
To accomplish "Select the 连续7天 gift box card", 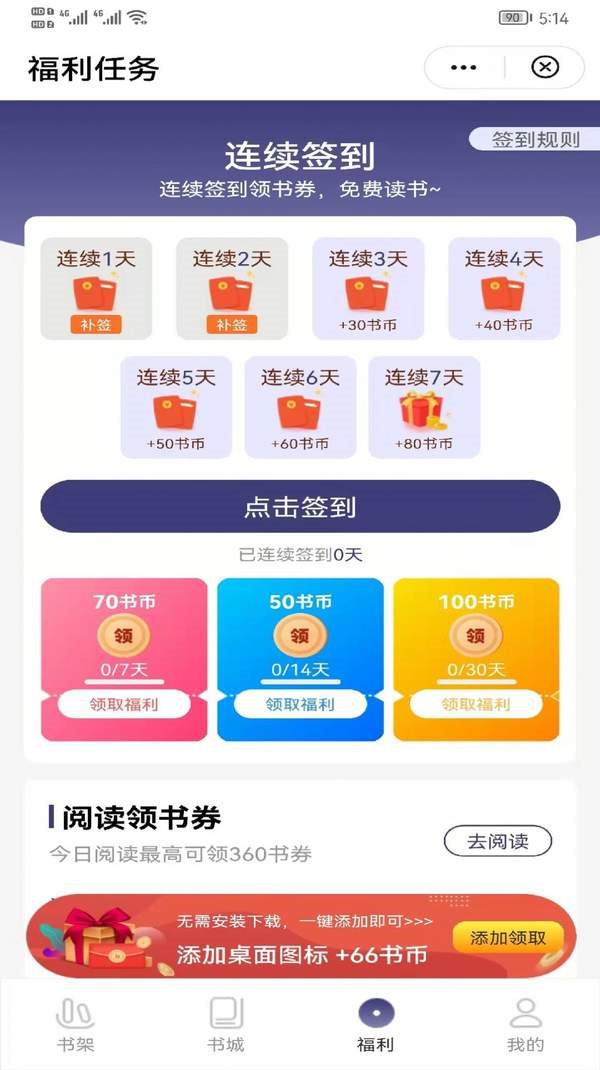I will [x=424, y=407].
